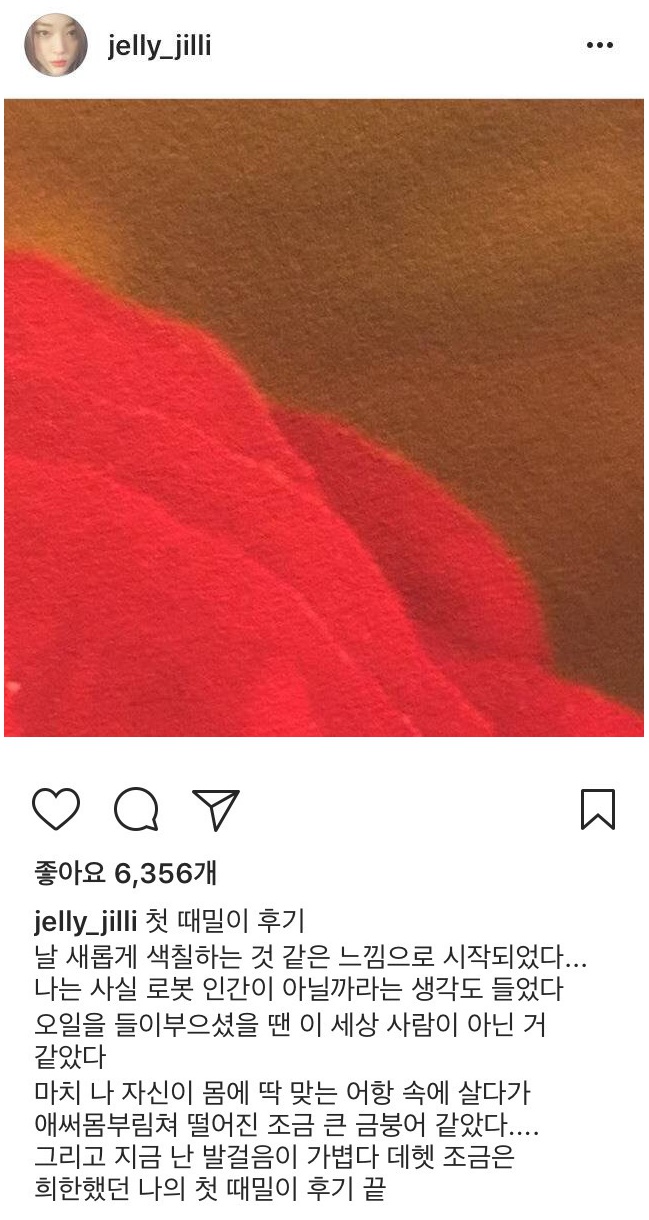
Task: Open comments with the speech bubble
Action: click(136, 809)
